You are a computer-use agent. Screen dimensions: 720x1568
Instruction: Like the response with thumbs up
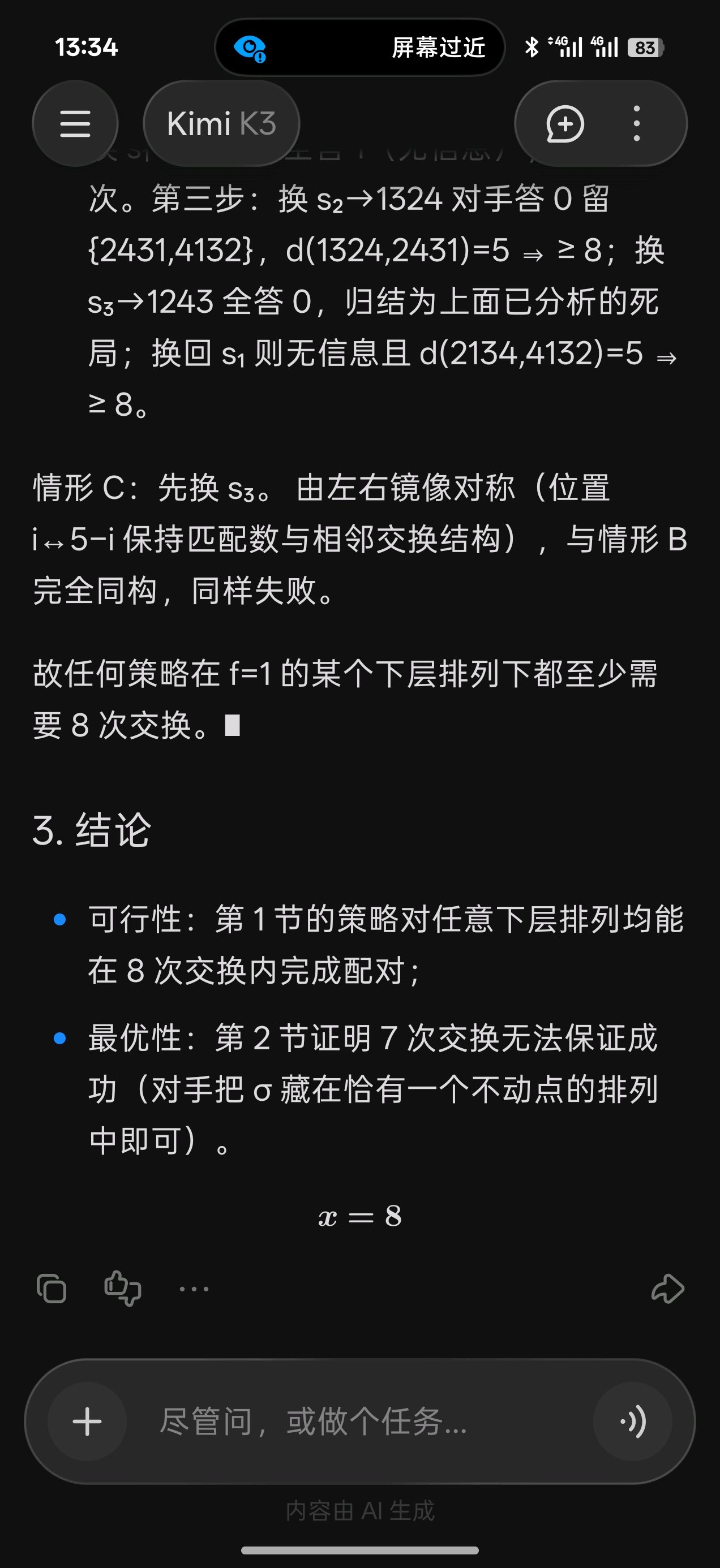[122, 1288]
